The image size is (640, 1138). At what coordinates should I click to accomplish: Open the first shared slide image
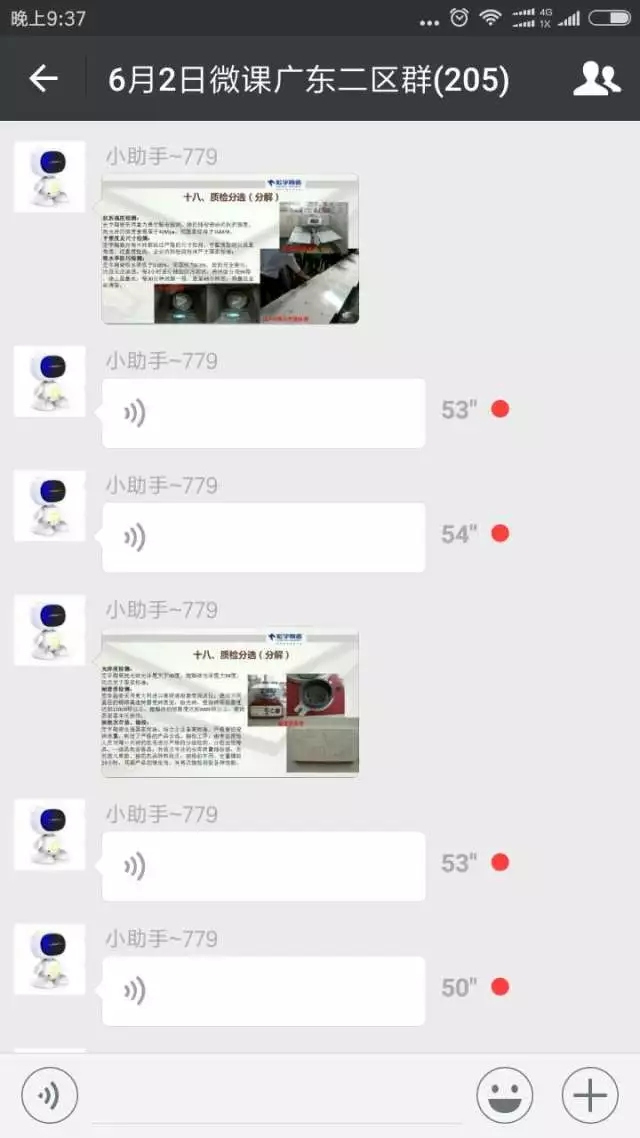click(x=230, y=249)
